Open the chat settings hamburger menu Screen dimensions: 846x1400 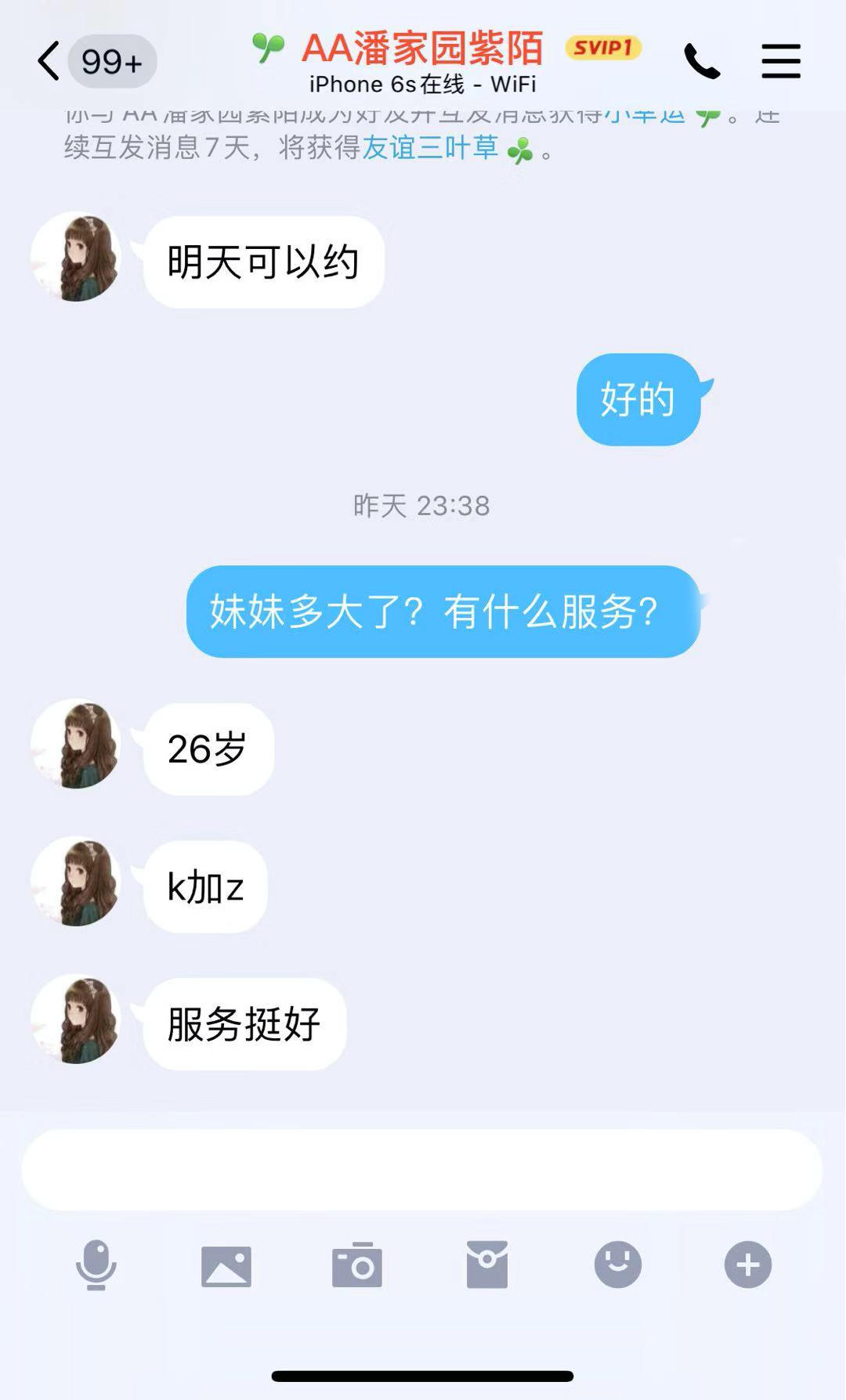pos(780,61)
